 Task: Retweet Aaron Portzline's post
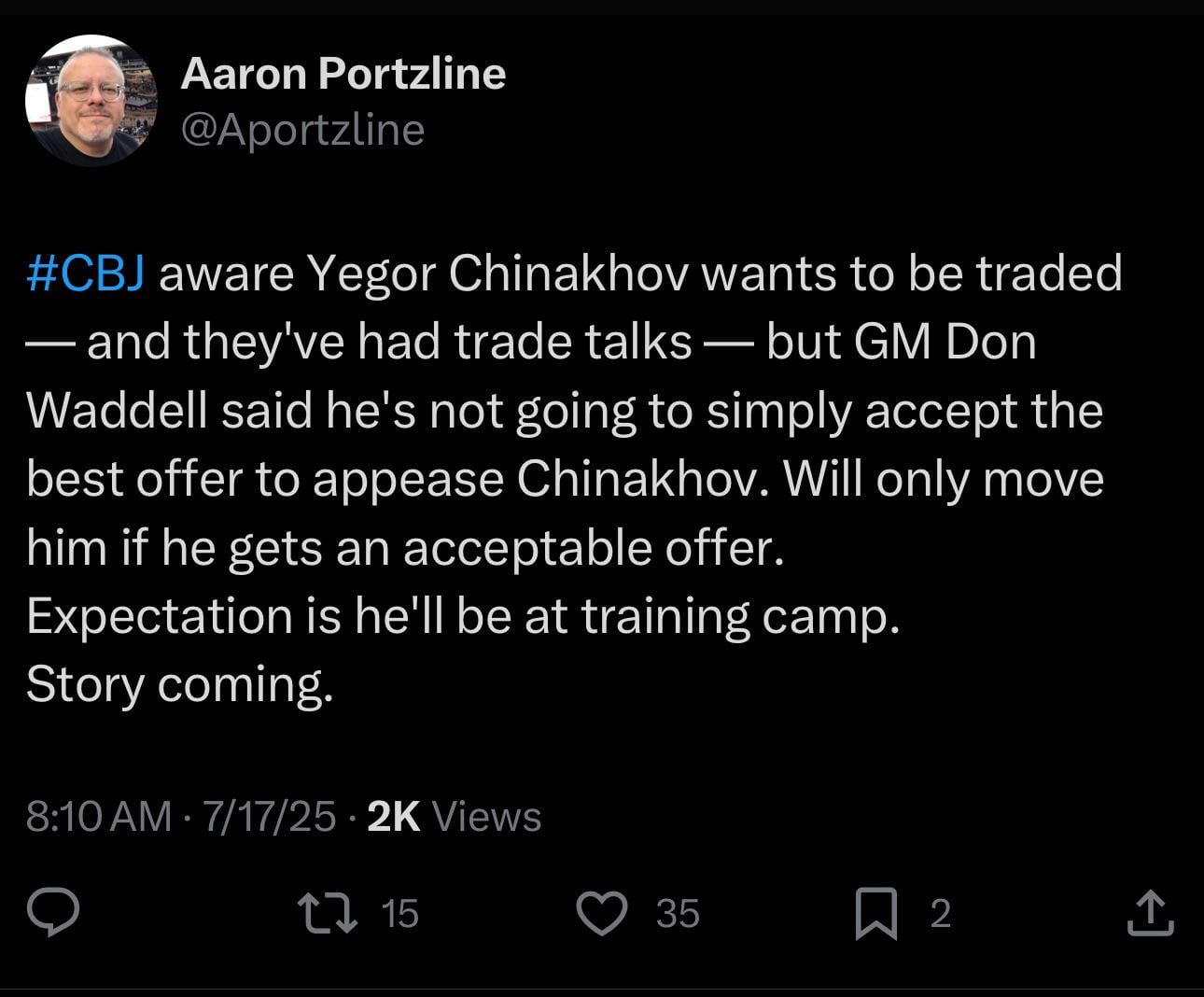pyautogui.click(x=327, y=913)
